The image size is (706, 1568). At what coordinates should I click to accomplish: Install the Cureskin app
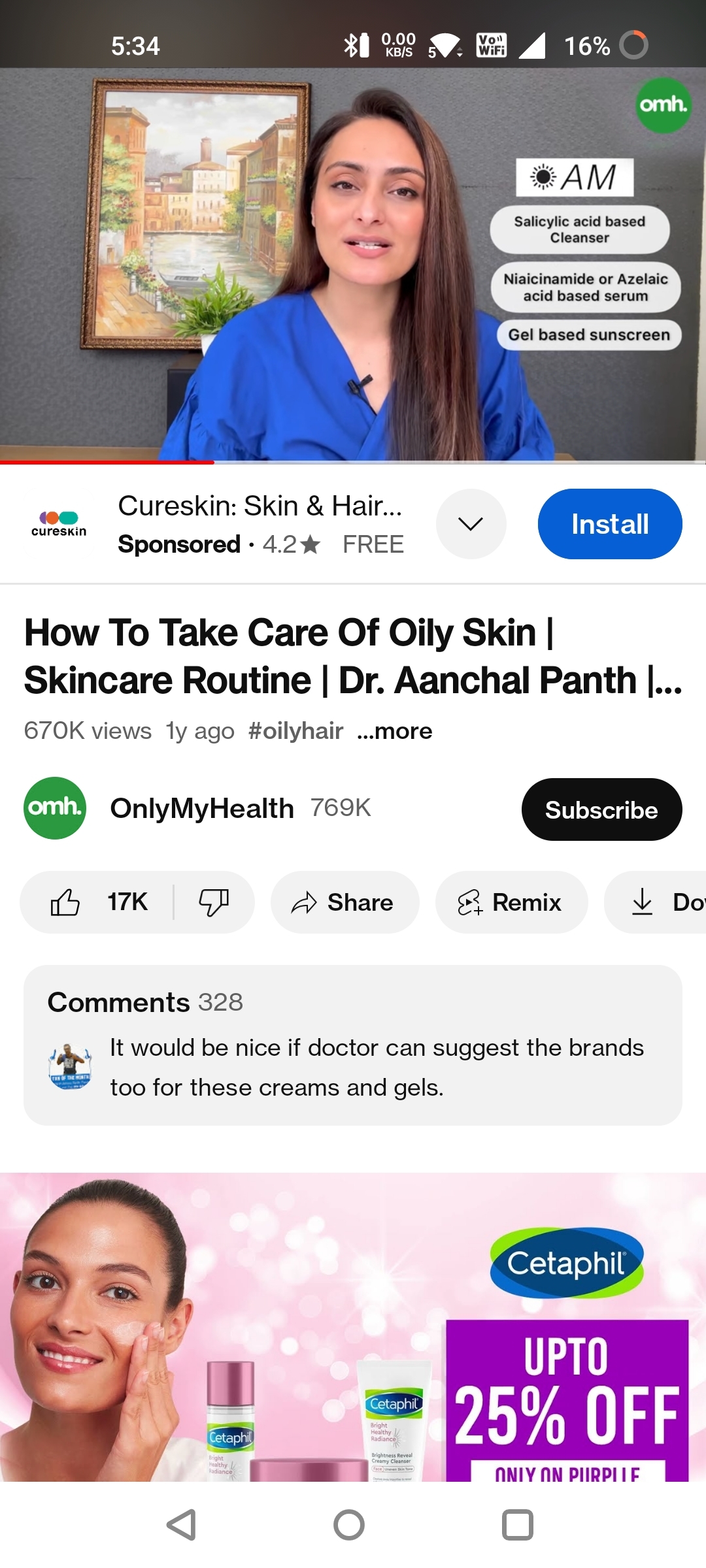point(609,524)
